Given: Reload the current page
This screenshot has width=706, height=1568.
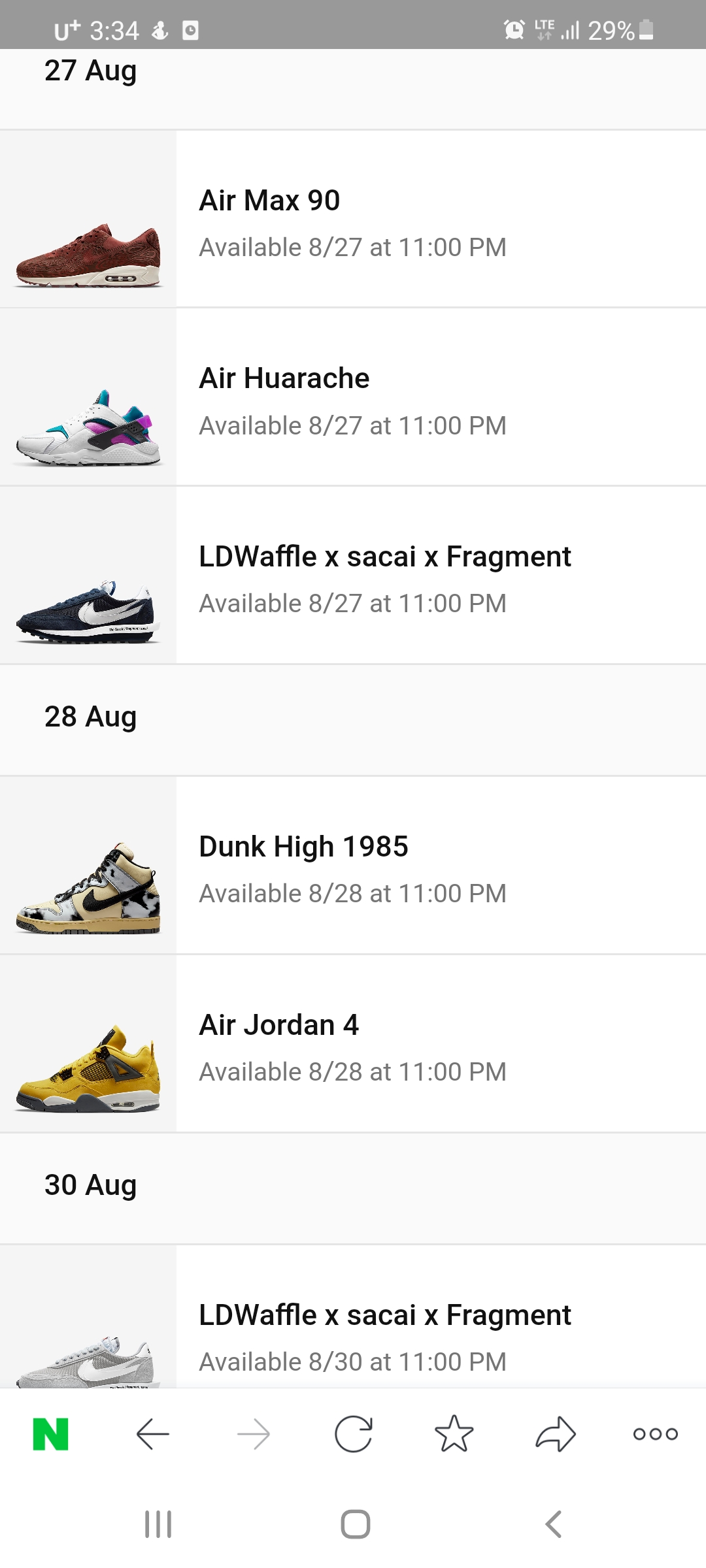Looking at the screenshot, I should (x=354, y=1434).
